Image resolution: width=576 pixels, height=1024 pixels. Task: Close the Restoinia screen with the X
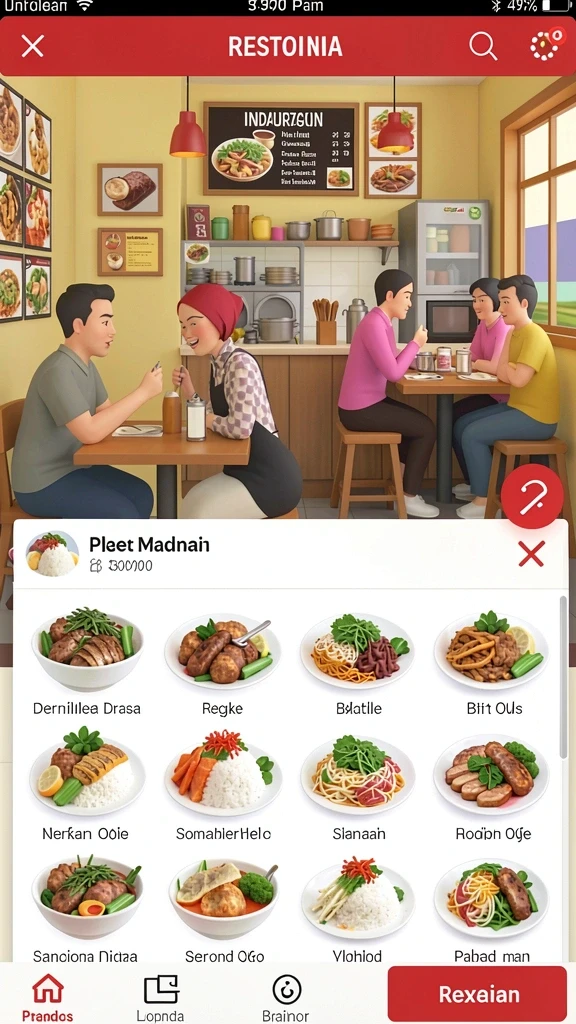pos(33,46)
